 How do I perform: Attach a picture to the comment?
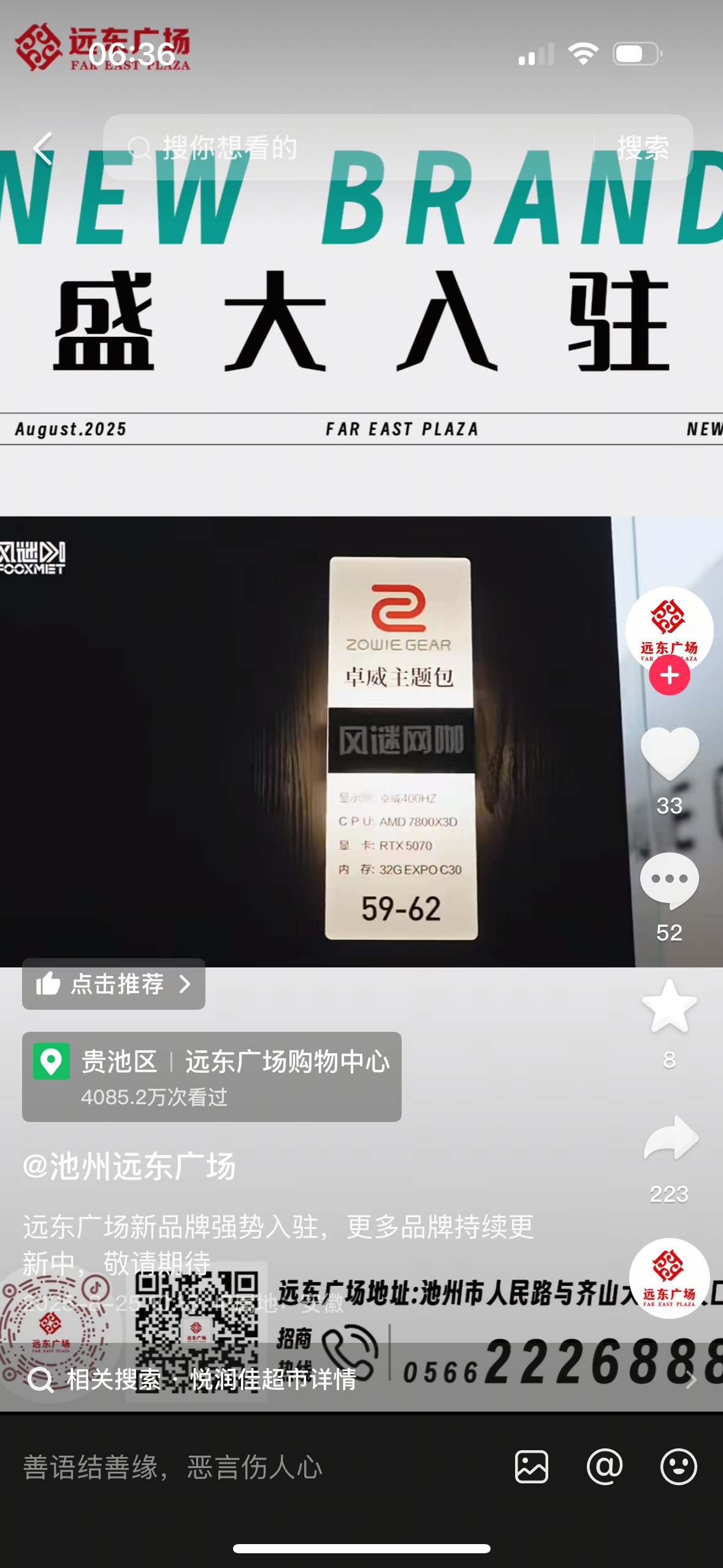coord(531,1467)
